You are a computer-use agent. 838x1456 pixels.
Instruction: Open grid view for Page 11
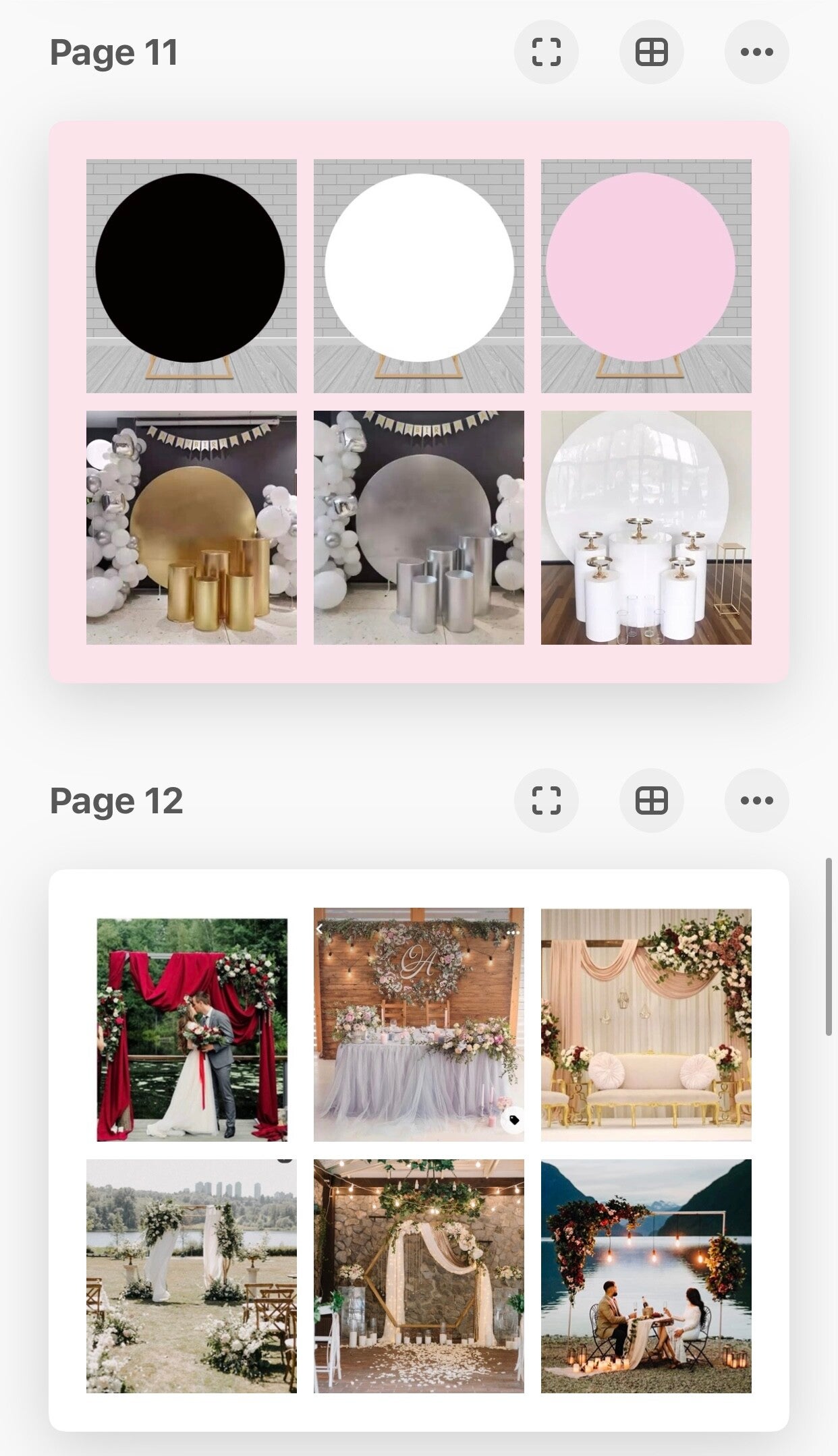point(651,52)
